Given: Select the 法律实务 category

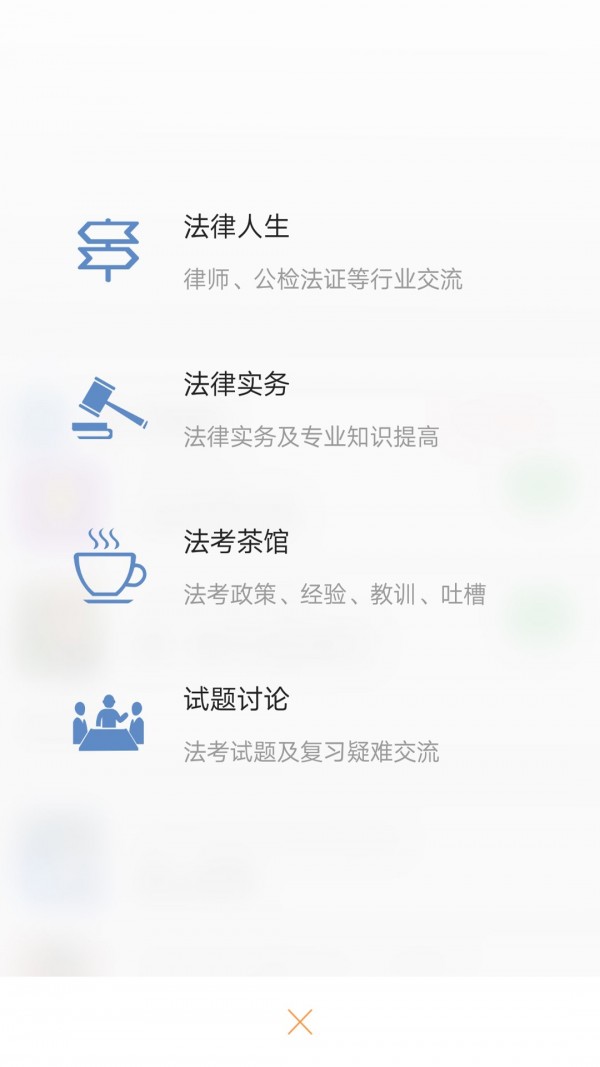Looking at the screenshot, I should (236, 385).
